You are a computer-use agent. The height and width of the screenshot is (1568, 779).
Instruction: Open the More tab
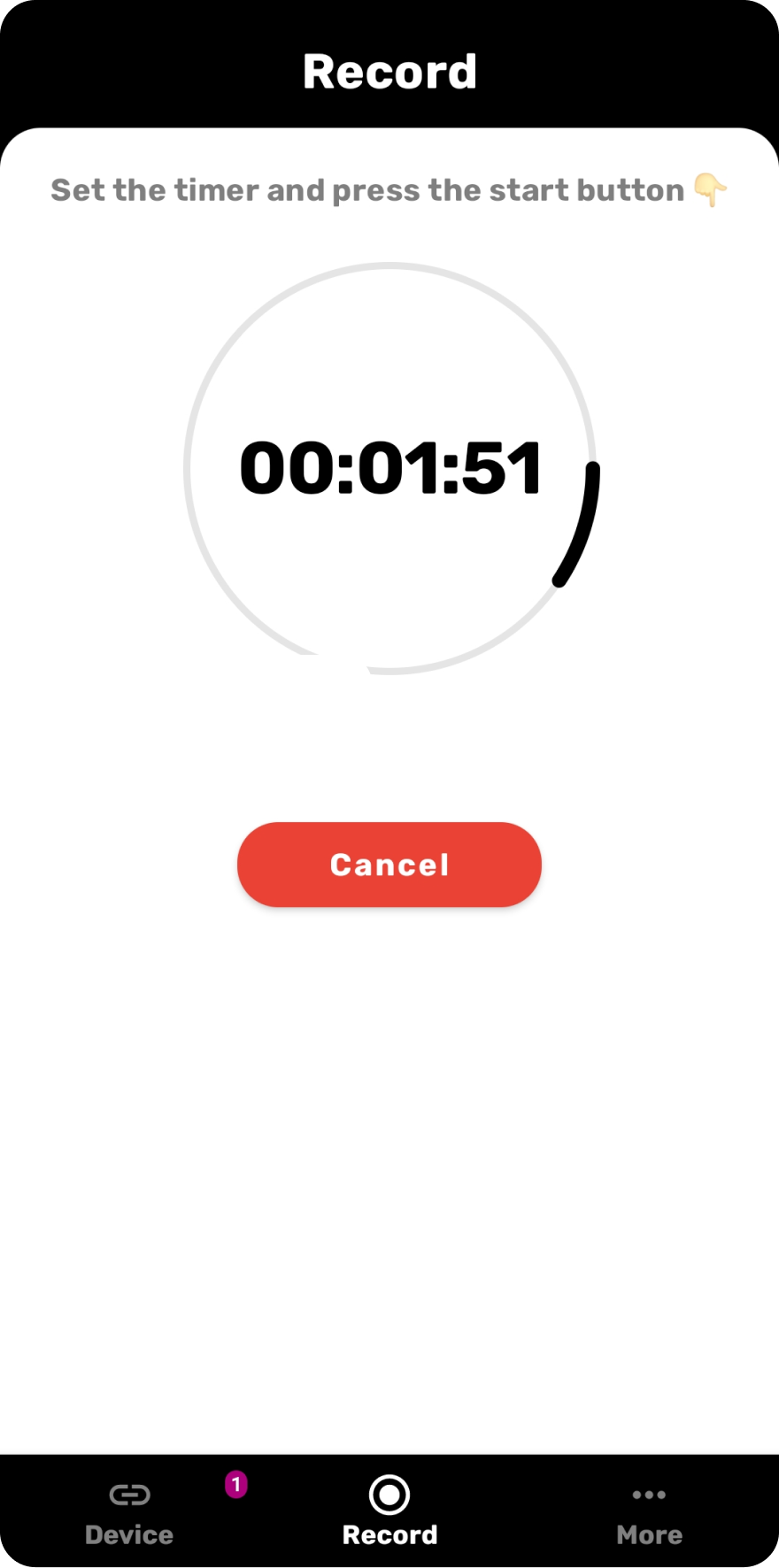pos(649,1513)
